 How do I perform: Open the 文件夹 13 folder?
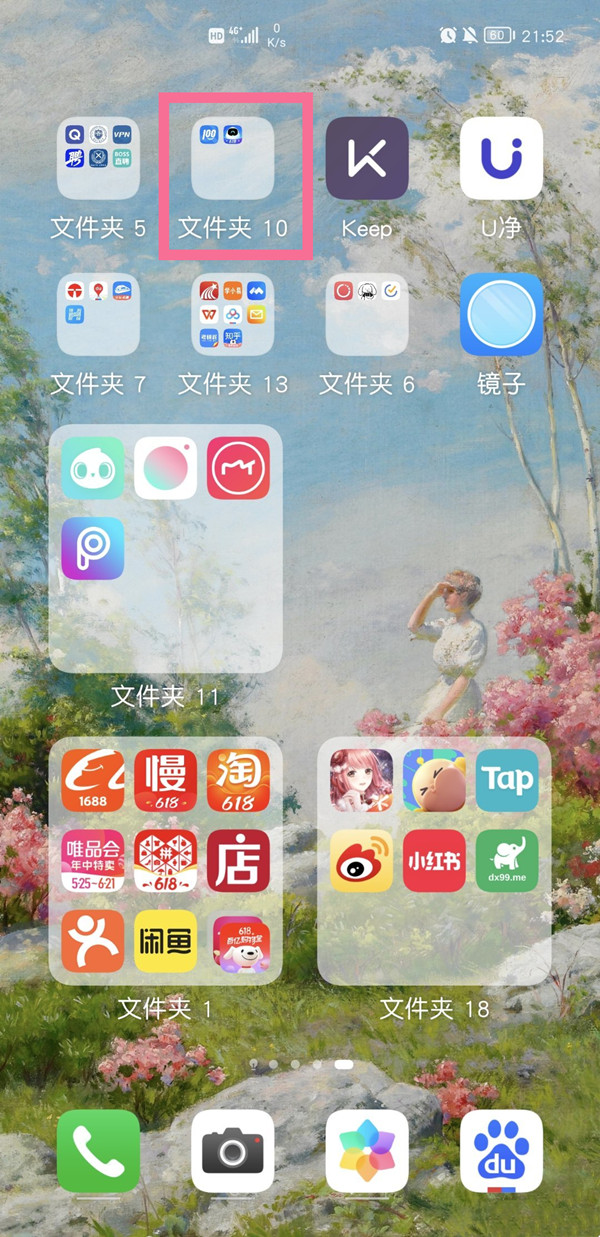233,314
